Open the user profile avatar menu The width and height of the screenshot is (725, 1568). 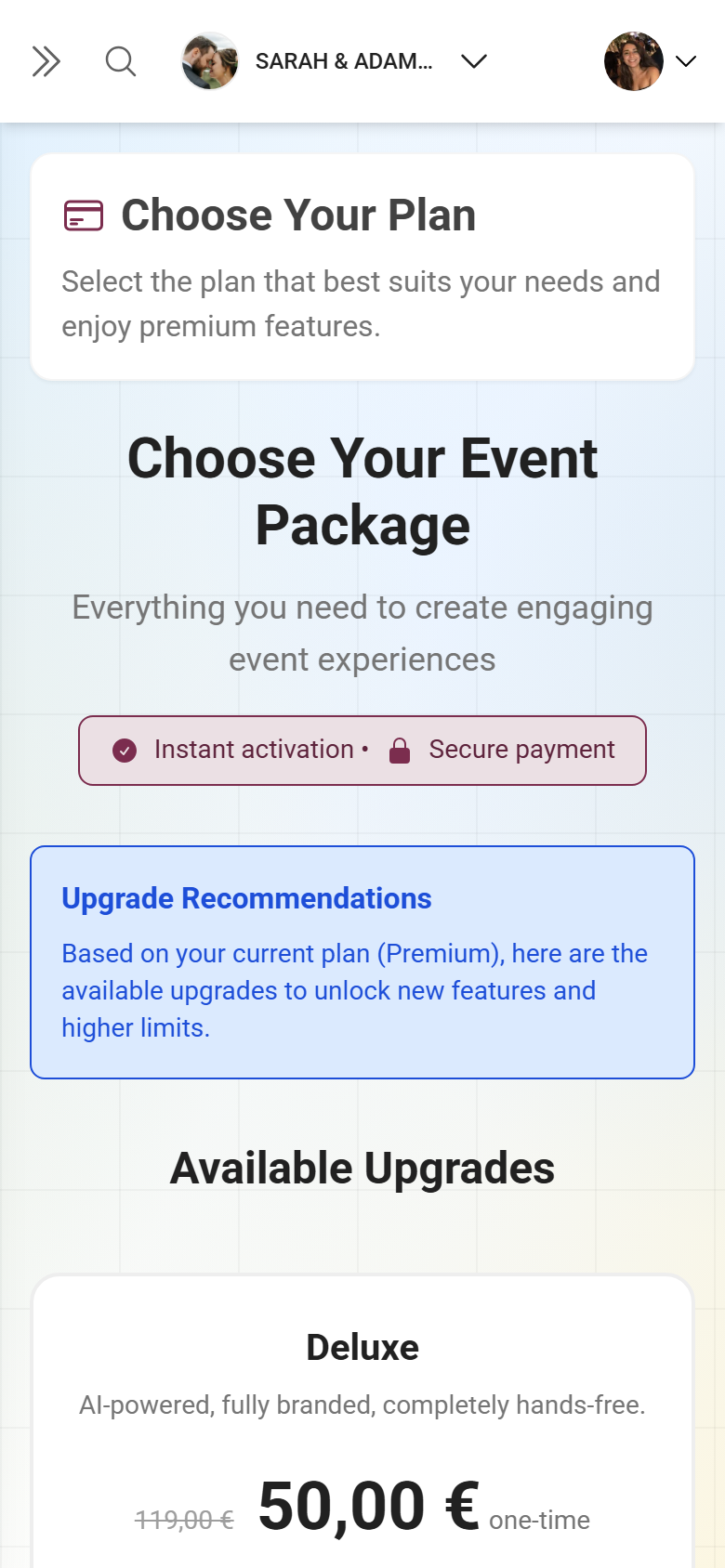651,61
